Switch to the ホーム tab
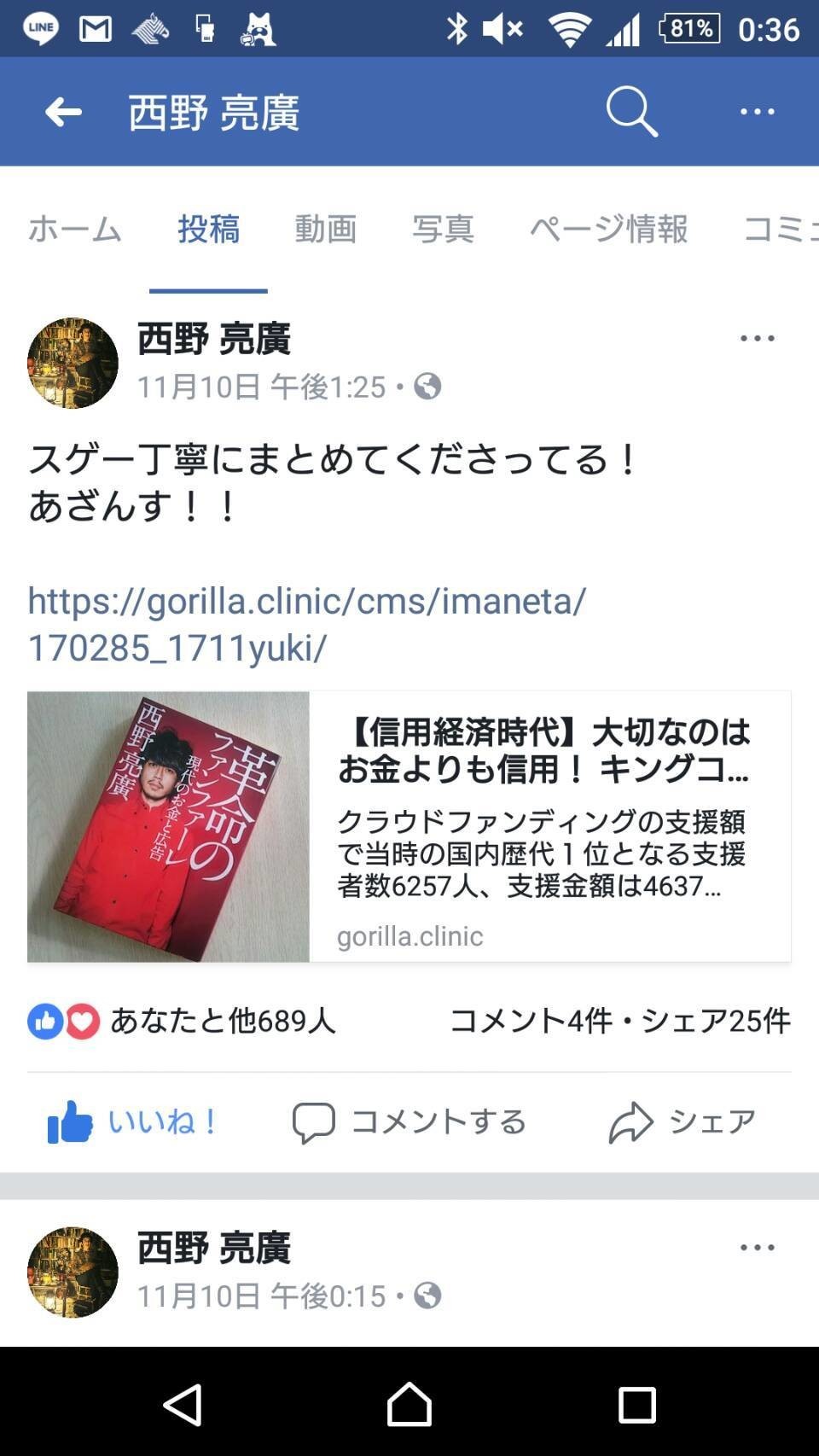Image resolution: width=819 pixels, height=1456 pixels. click(x=75, y=229)
